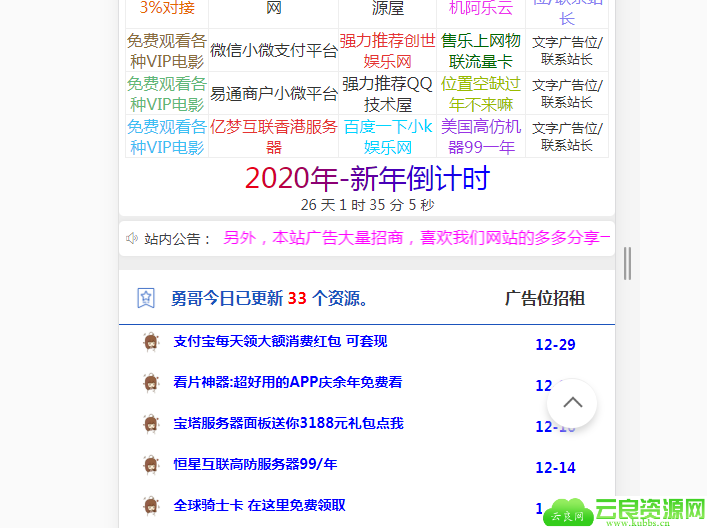707x528 pixels.
Task: Open 宝塔服务器面板送你3188元礼包 post
Action: (x=289, y=423)
